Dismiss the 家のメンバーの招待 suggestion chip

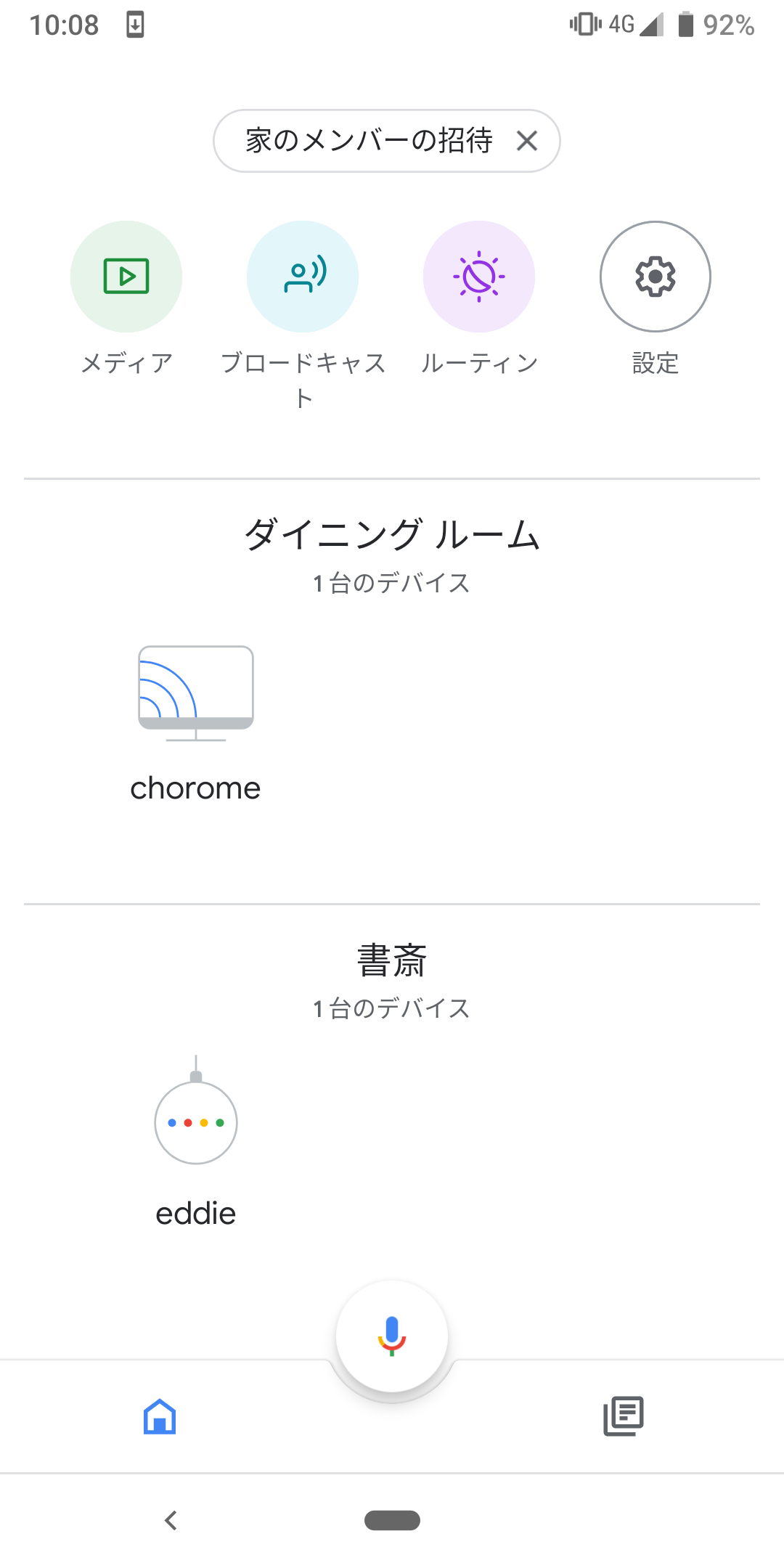pos(527,141)
